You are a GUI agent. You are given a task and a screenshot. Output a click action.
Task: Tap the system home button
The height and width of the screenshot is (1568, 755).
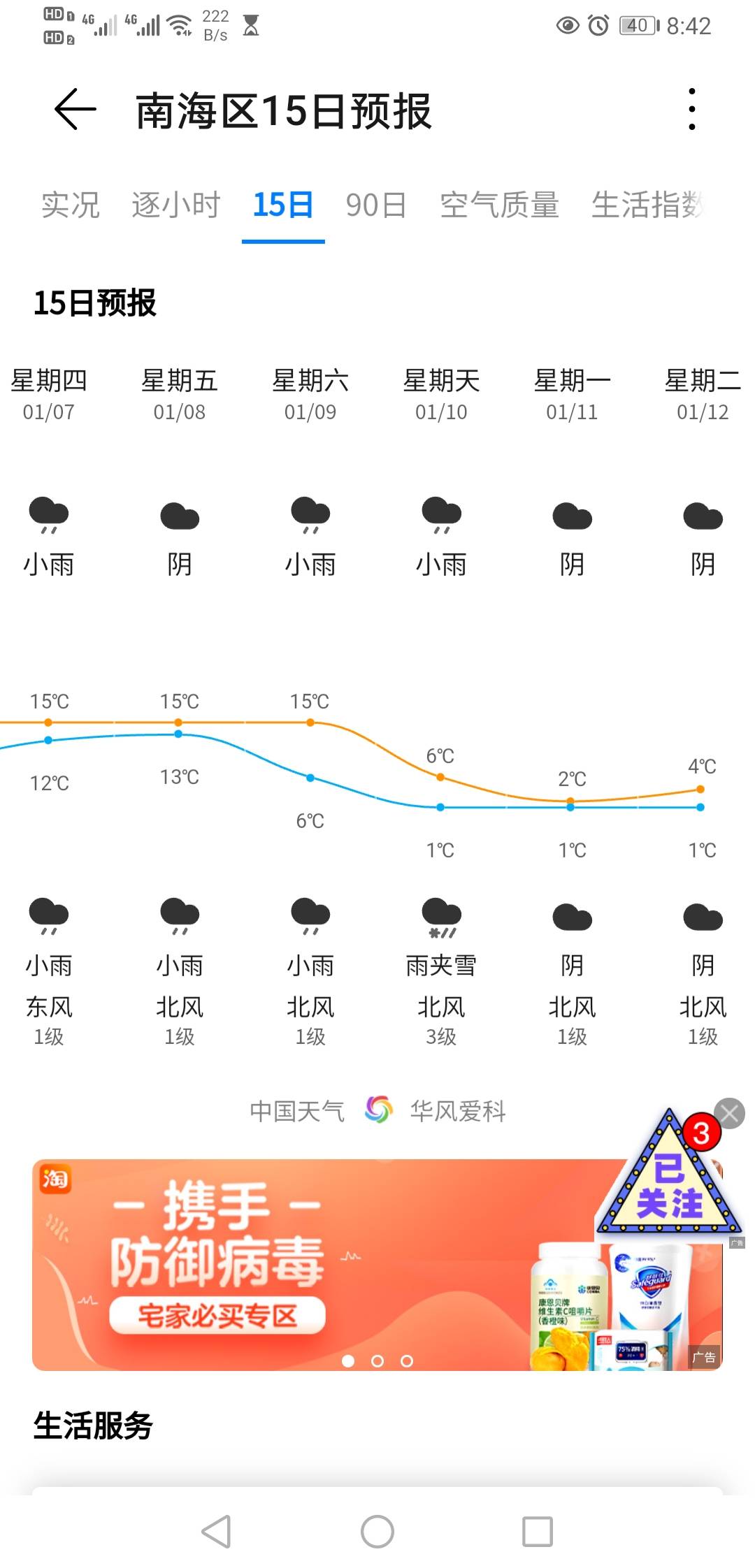point(377,1532)
